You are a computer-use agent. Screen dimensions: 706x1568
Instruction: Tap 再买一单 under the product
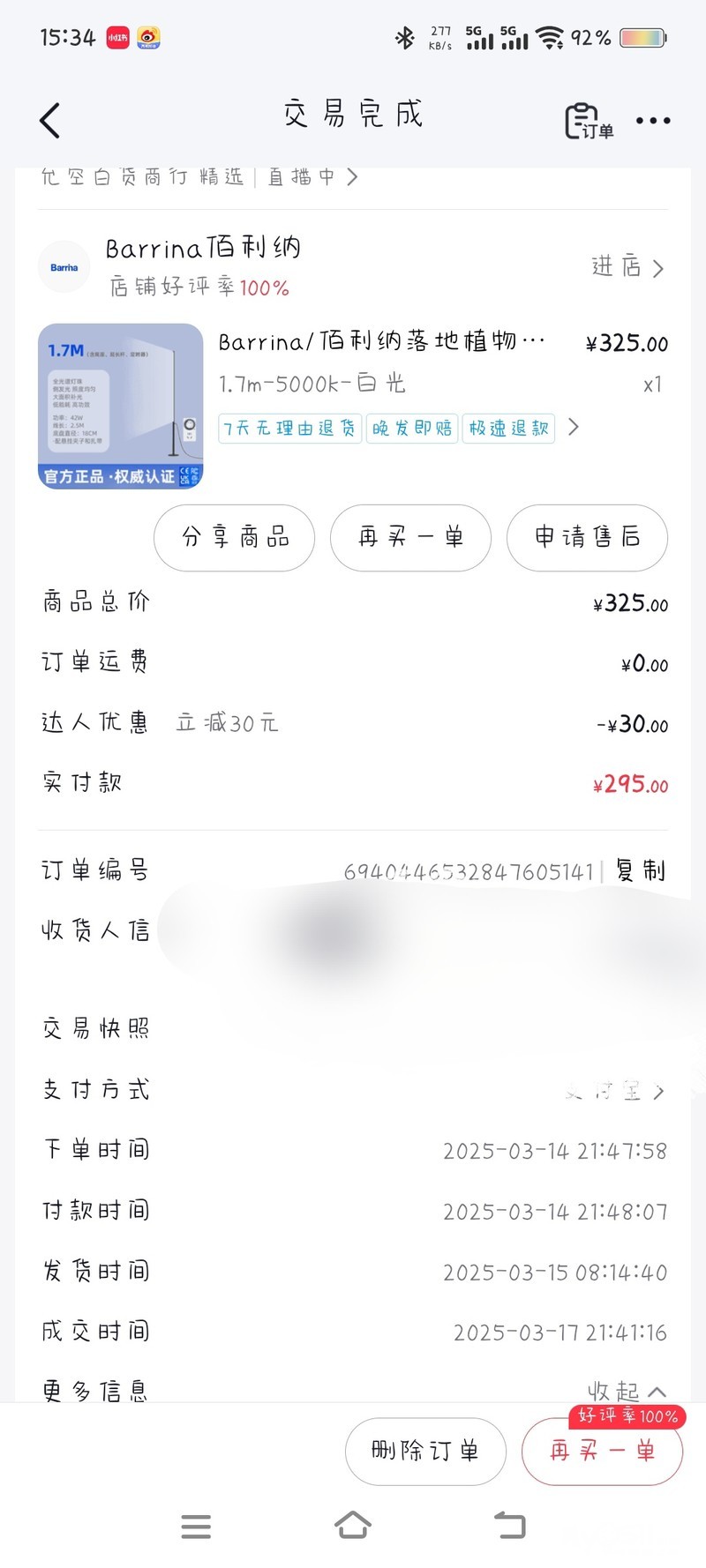410,537
